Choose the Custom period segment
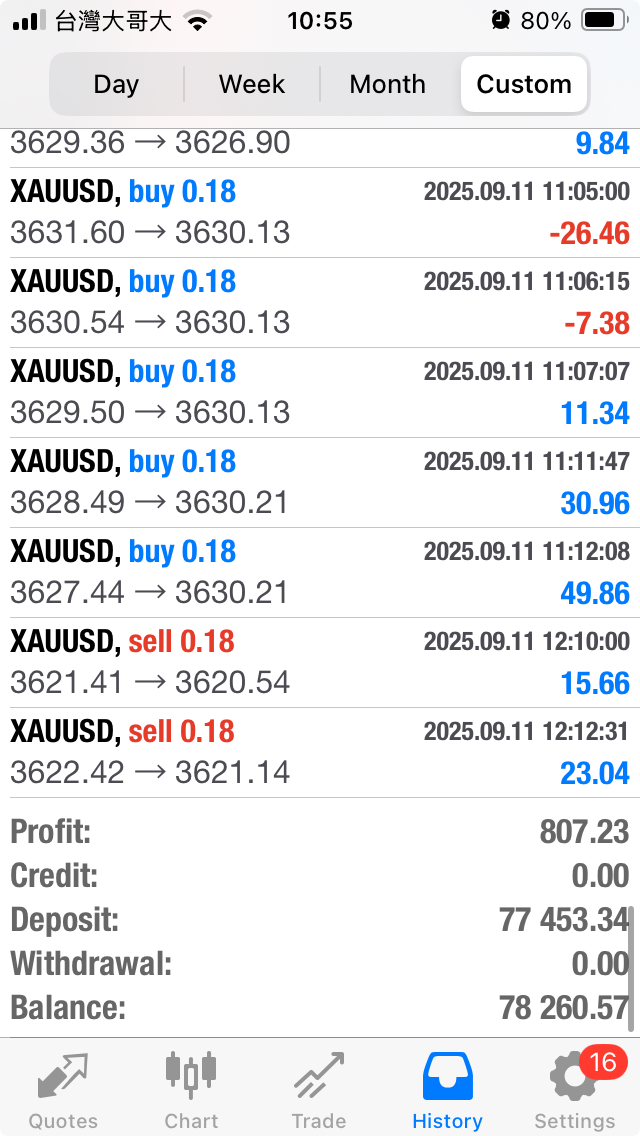The height and width of the screenshot is (1136, 640). 524,84
